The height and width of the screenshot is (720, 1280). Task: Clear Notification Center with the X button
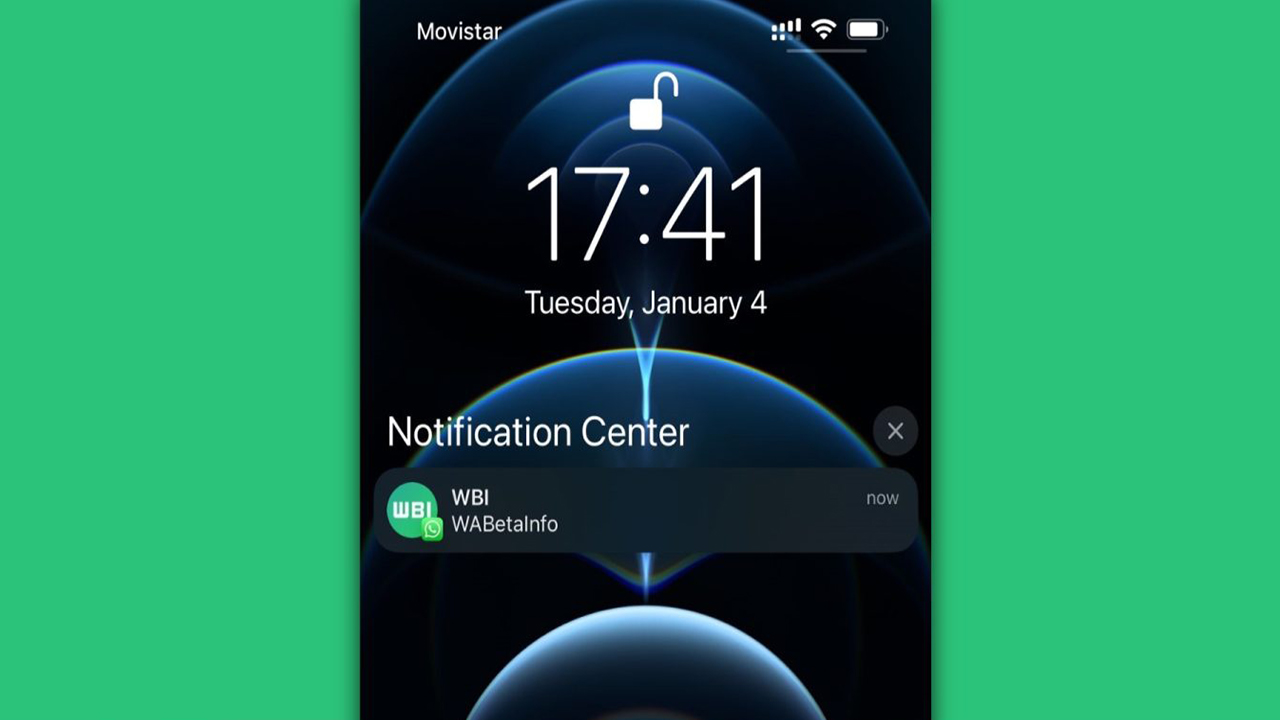click(895, 431)
